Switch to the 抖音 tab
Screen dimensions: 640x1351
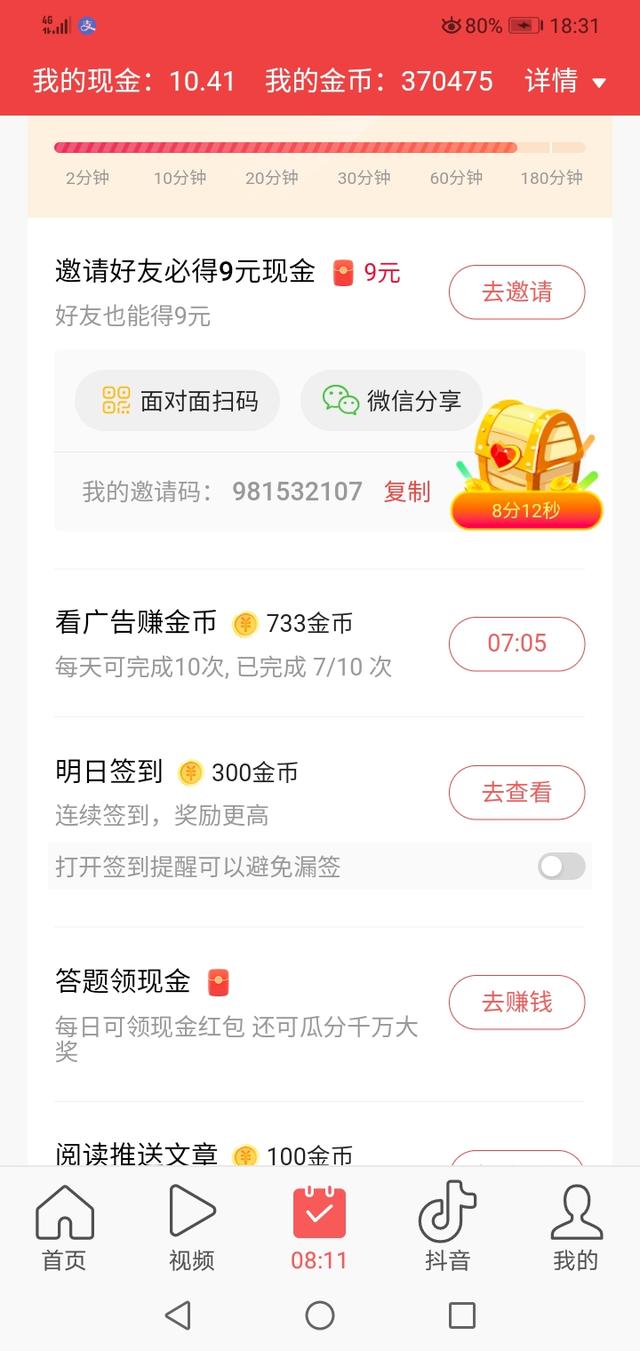447,1227
